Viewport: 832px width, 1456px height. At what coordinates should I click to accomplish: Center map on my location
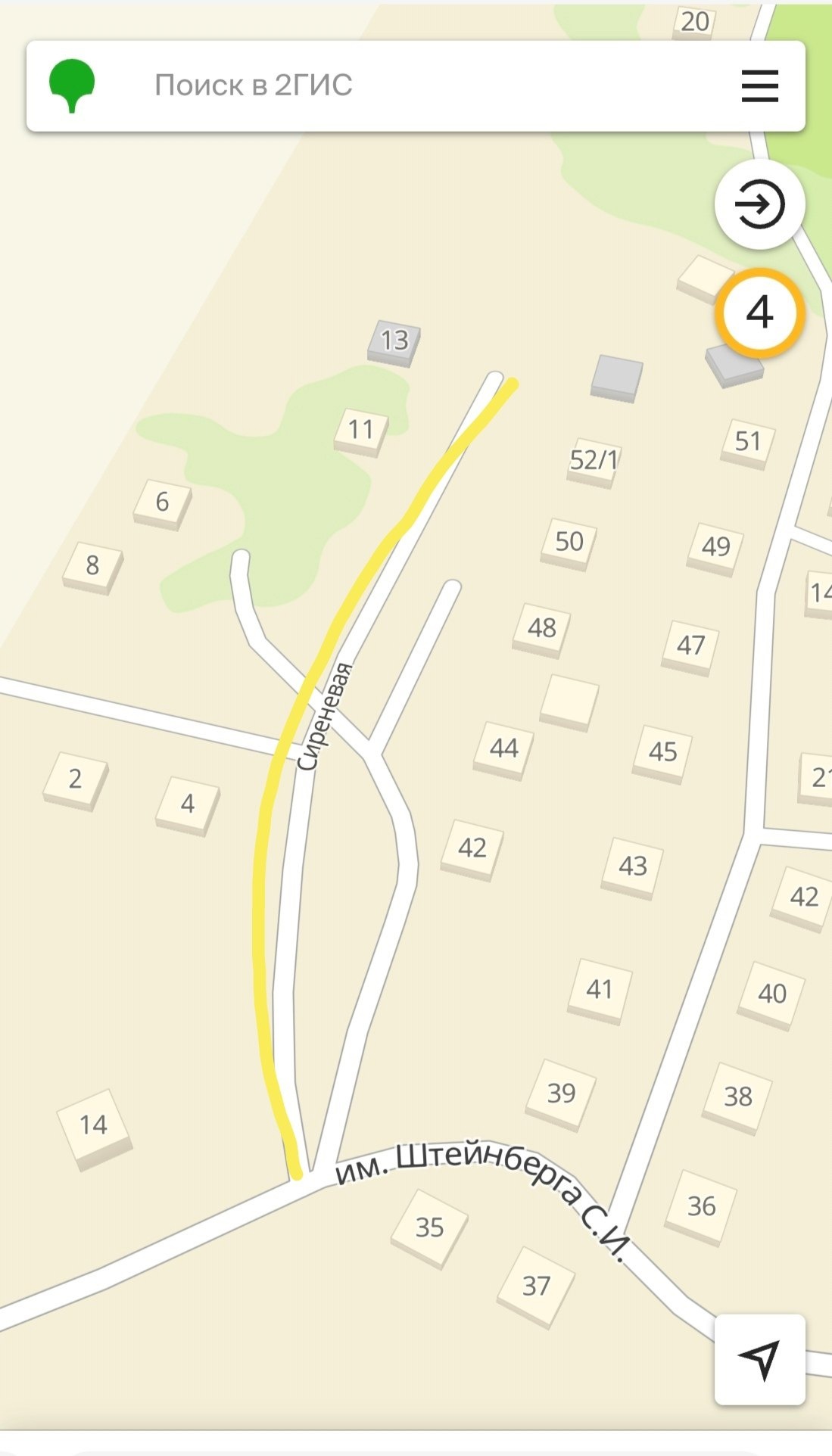(x=759, y=1359)
